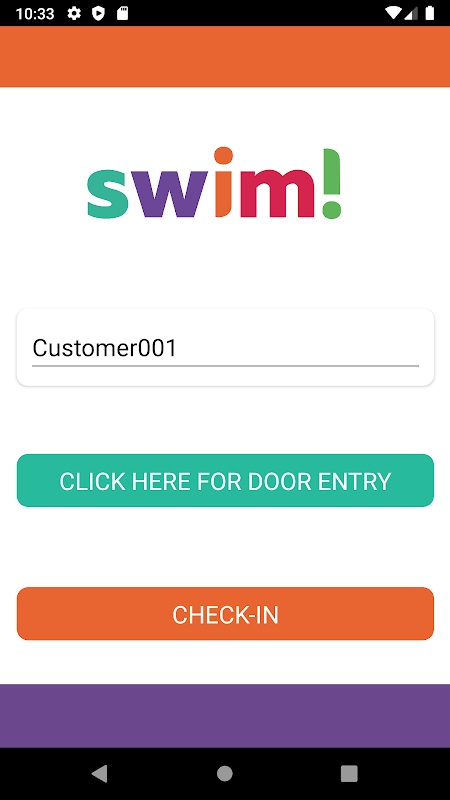Go back using the navigation bar

(x=100, y=773)
